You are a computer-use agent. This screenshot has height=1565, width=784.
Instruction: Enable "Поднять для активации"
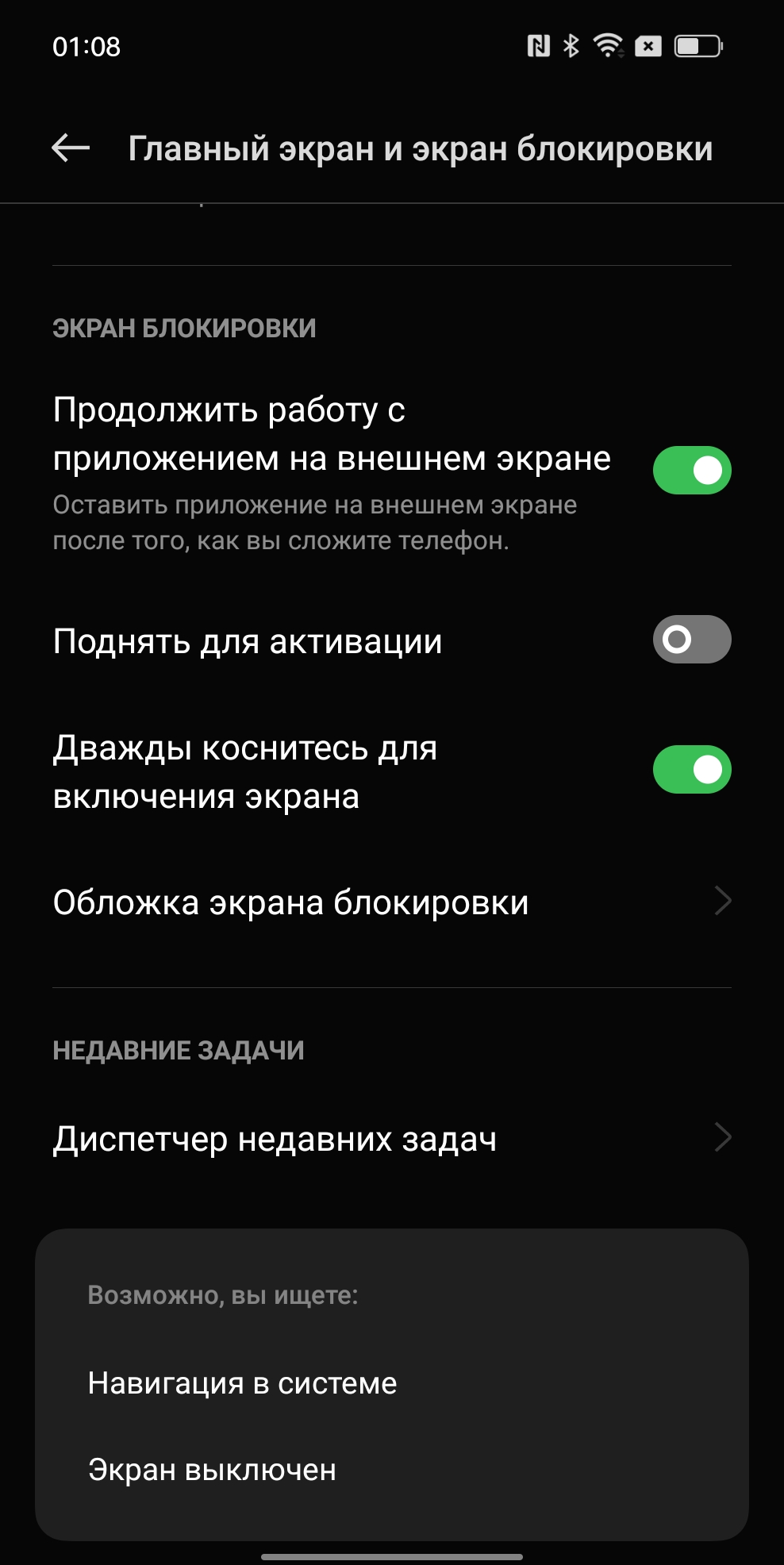click(x=691, y=640)
